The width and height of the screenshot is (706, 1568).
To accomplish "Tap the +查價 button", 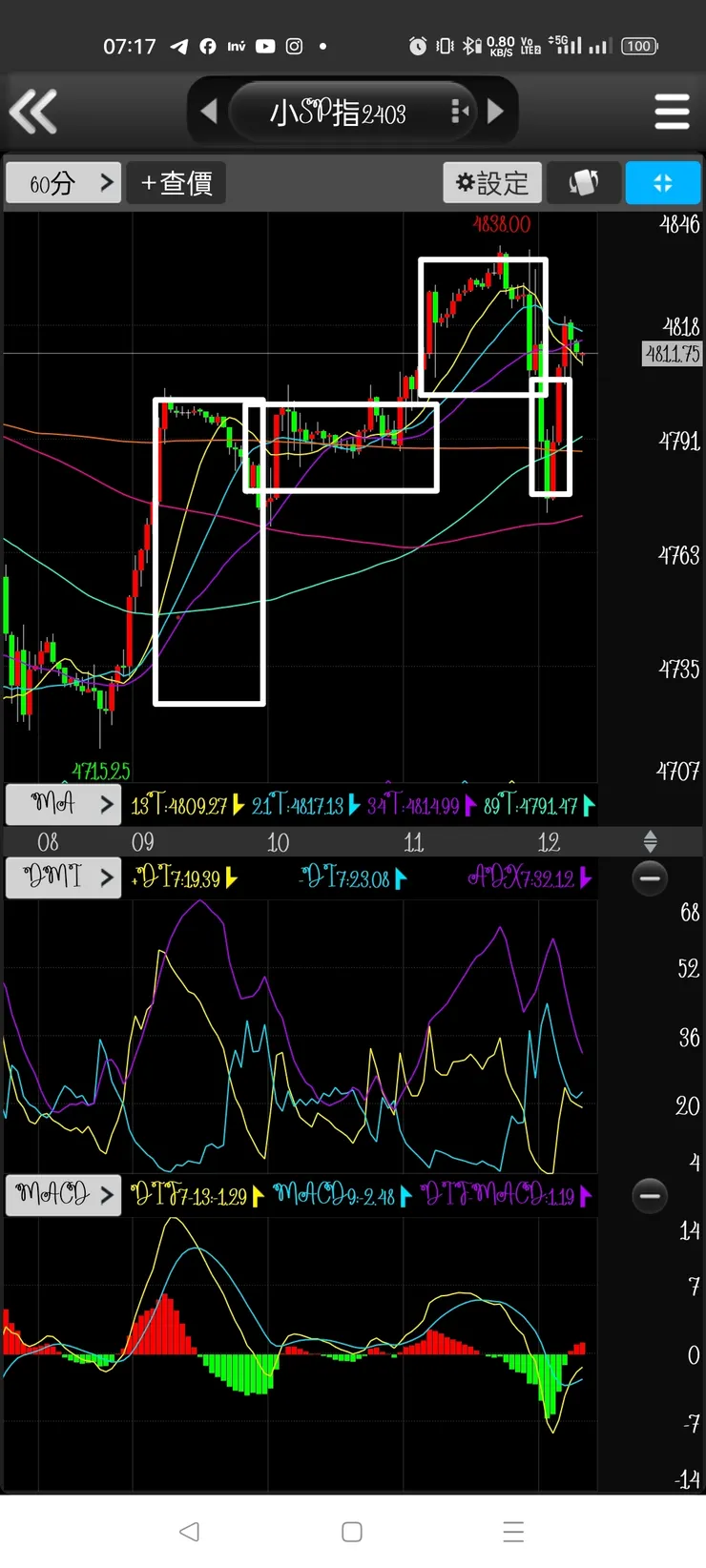I will (176, 182).
